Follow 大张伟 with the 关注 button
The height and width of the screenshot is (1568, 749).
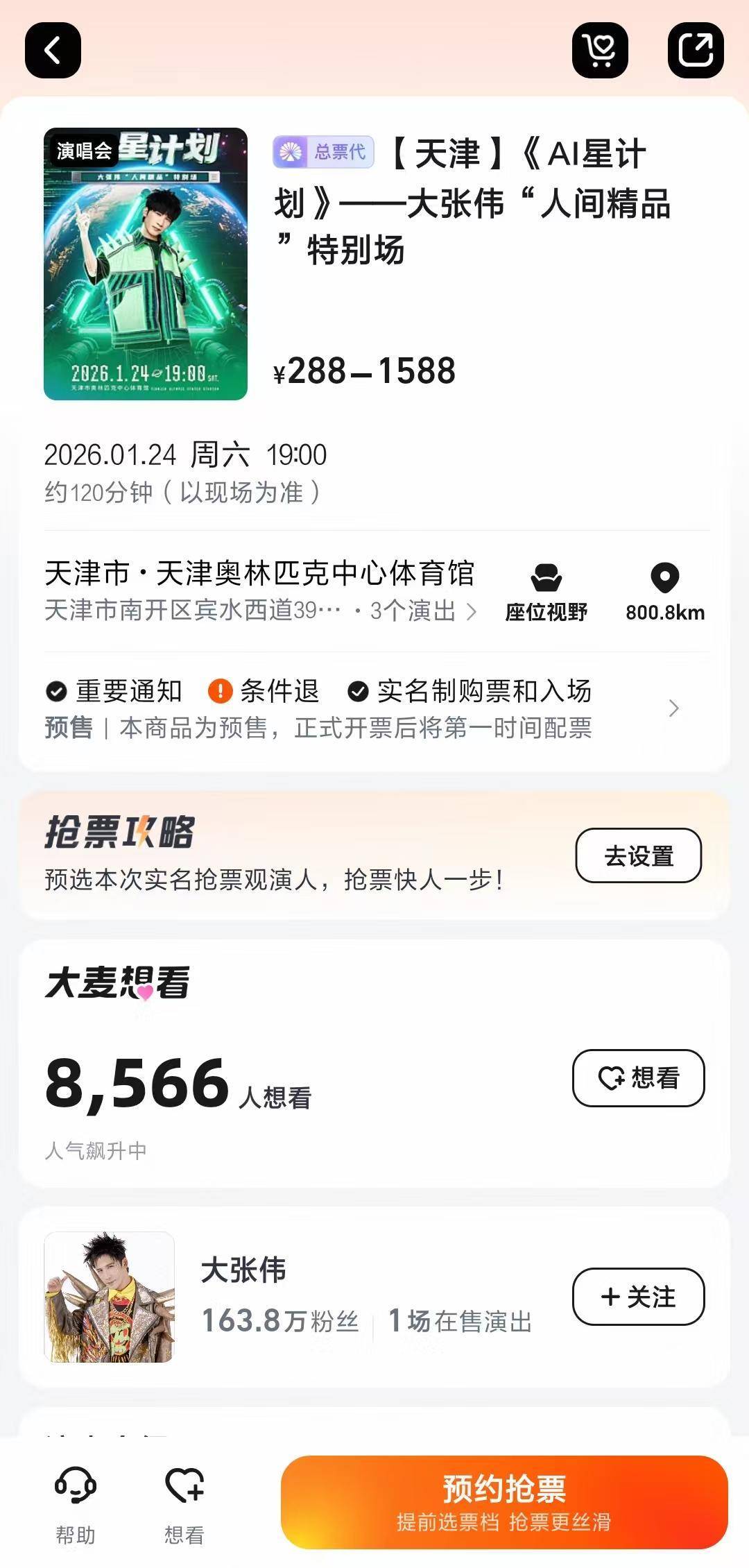(x=638, y=1296)
